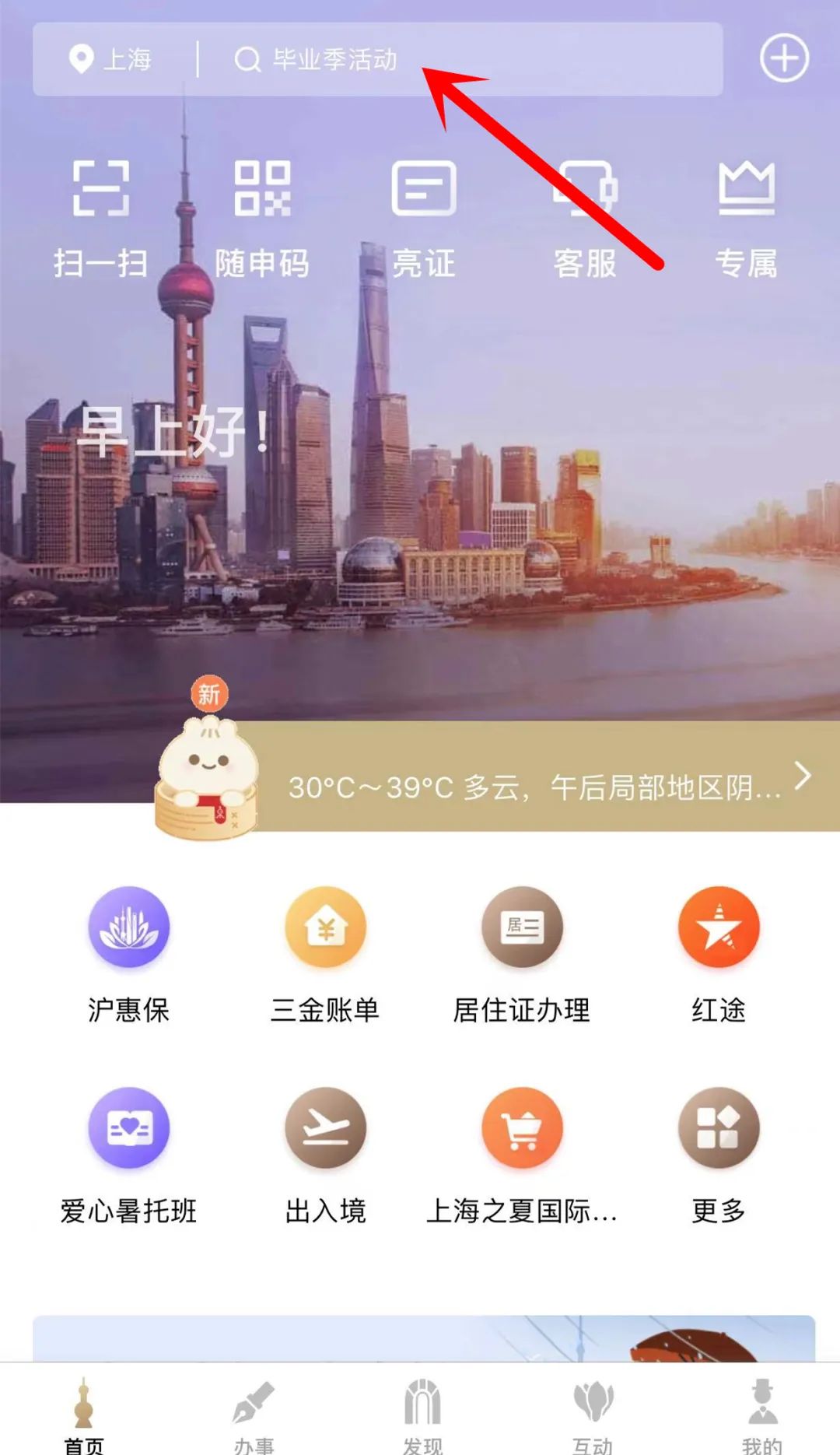Open 扫一扫 scanner

coord(100,218)
